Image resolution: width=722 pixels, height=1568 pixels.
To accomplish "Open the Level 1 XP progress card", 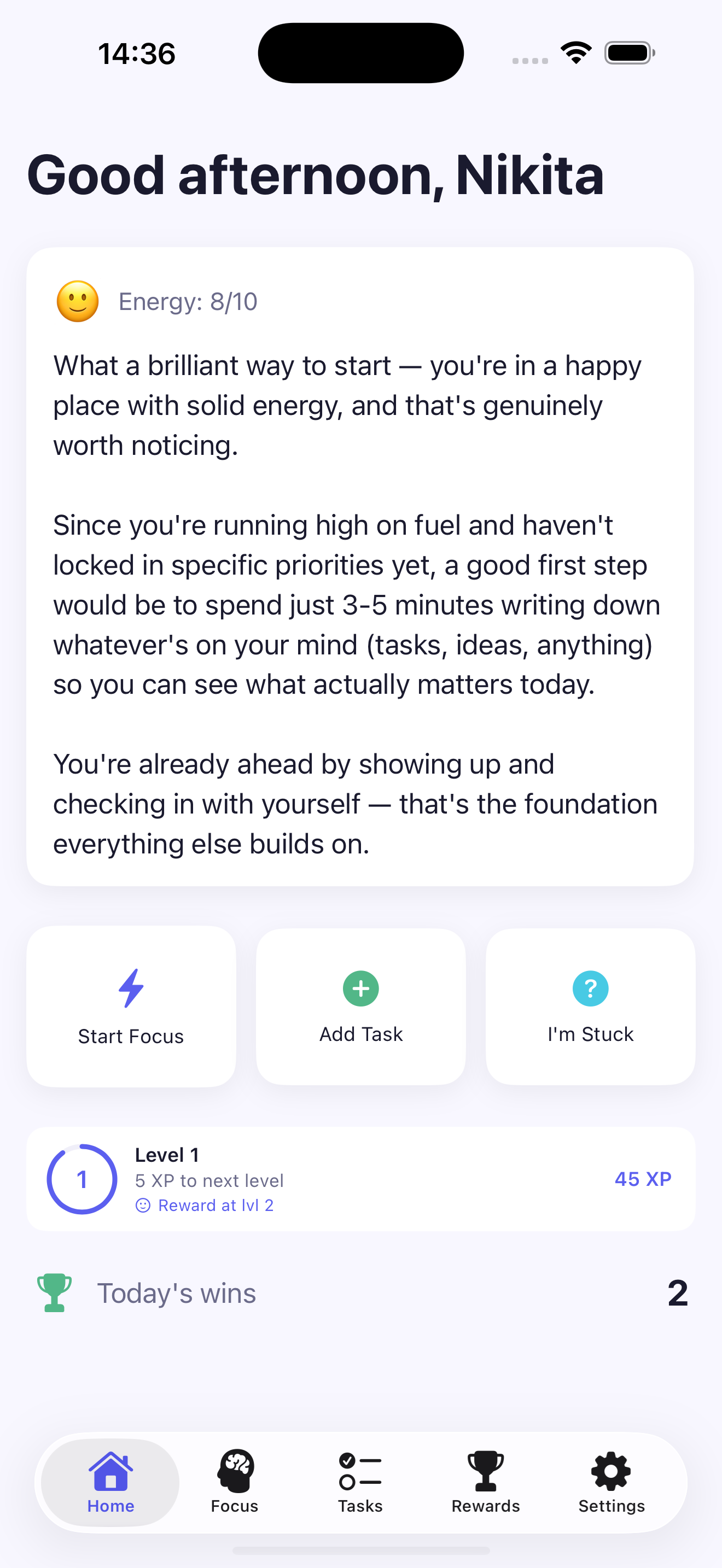I will [x=360, y=1178].
